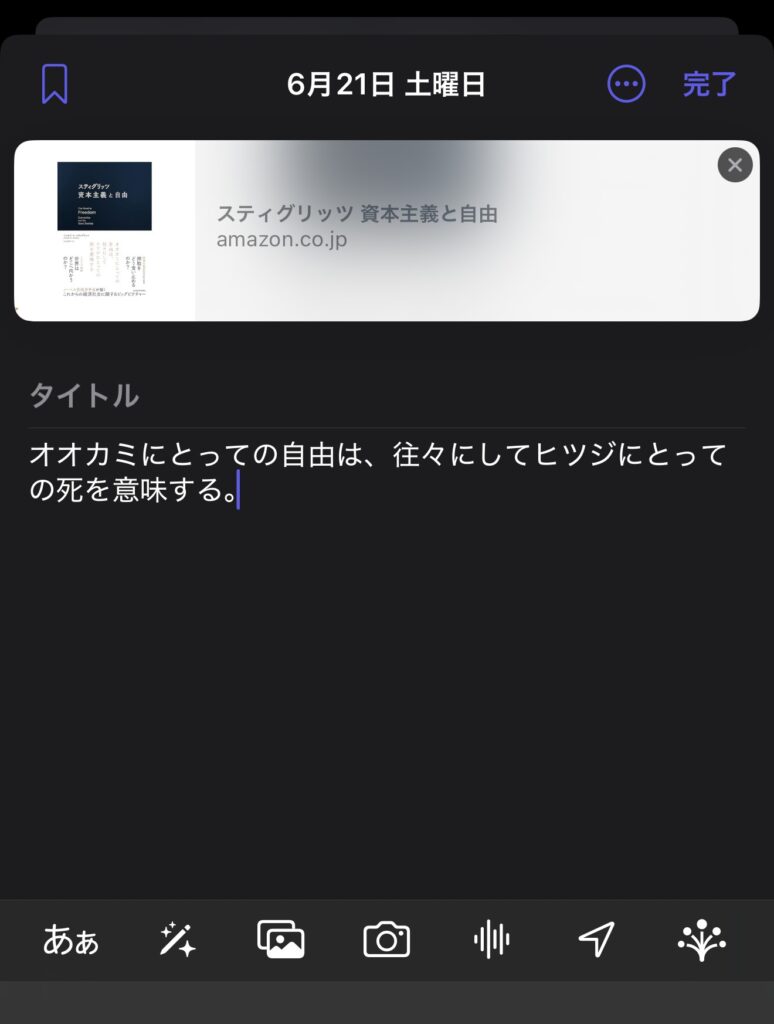774x1024 pixels.
Task: Remove the amazon.co.jp link attachment
Action: click(x=735, y=165)
